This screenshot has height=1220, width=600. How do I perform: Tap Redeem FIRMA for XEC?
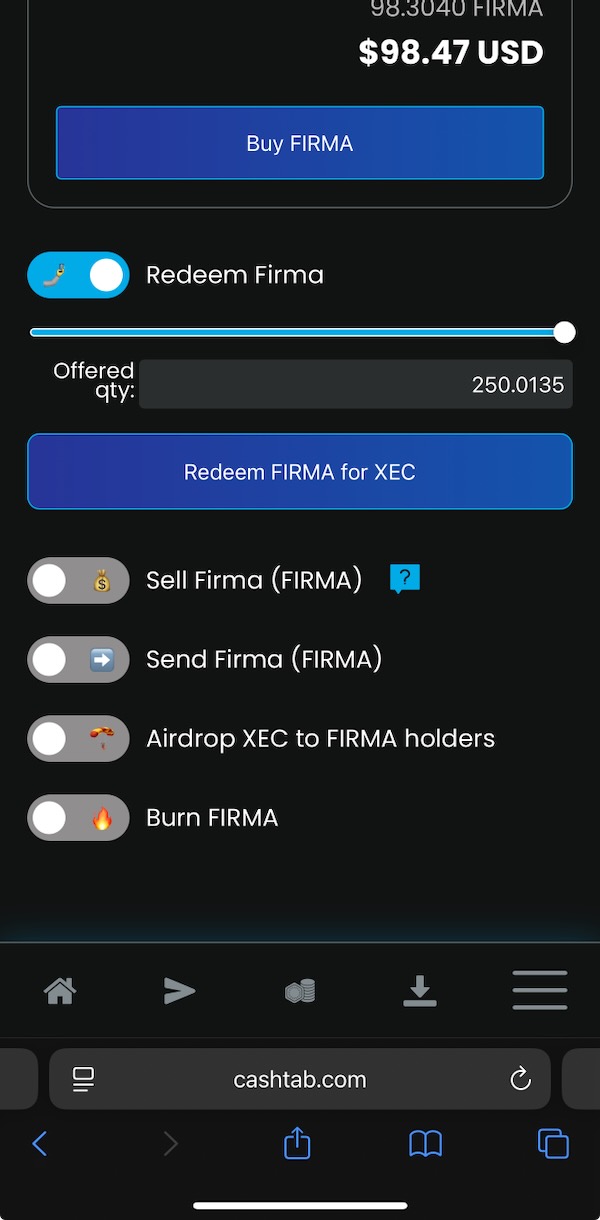coord(300,471)
